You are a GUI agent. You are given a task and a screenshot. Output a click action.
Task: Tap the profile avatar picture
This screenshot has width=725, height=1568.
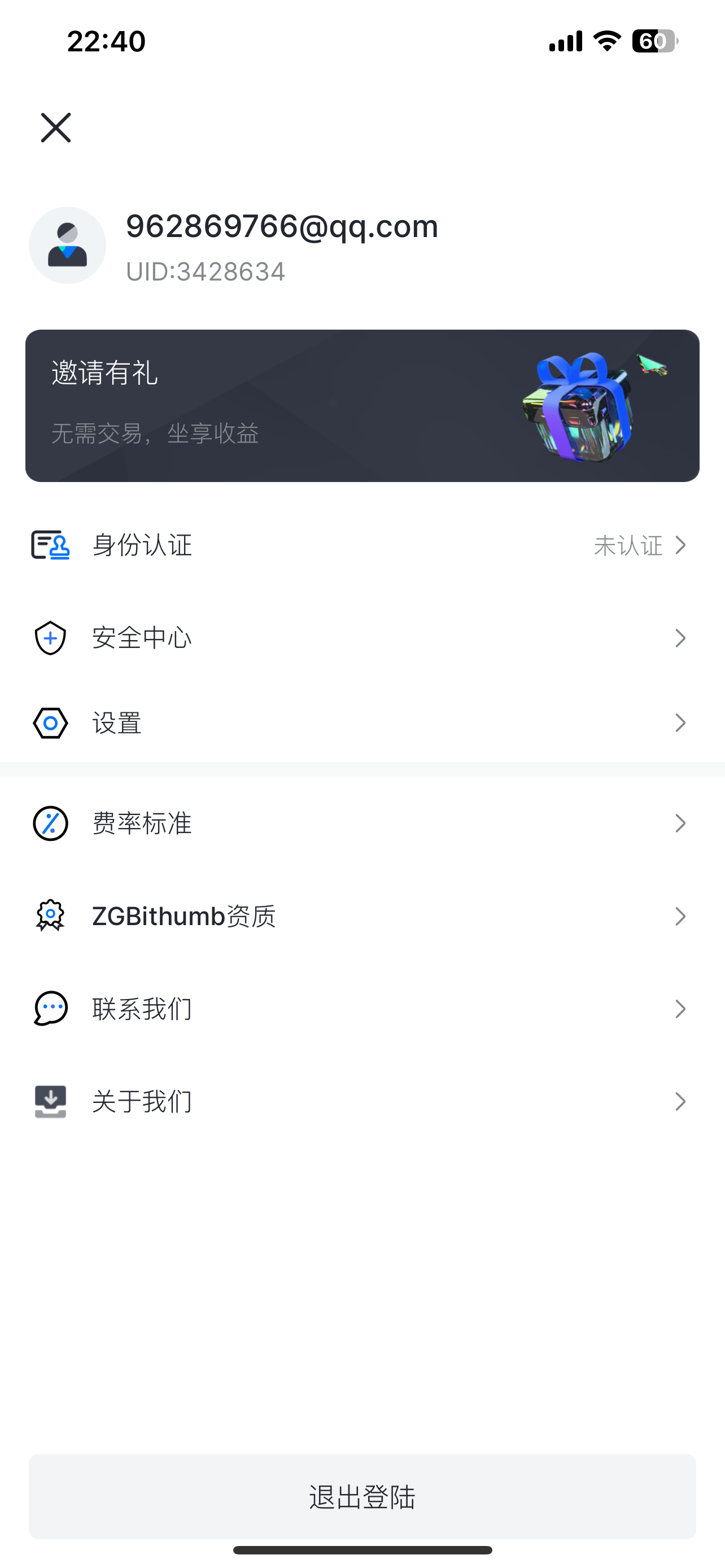point(68,246)
